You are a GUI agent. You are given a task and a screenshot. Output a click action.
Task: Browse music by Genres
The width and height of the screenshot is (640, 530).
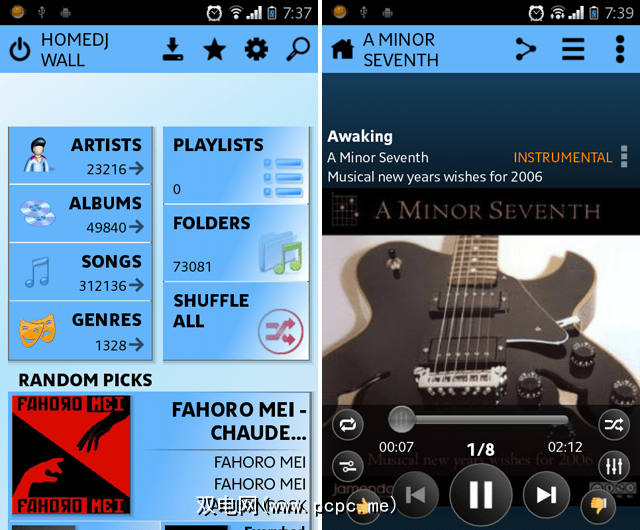point(80,330)
